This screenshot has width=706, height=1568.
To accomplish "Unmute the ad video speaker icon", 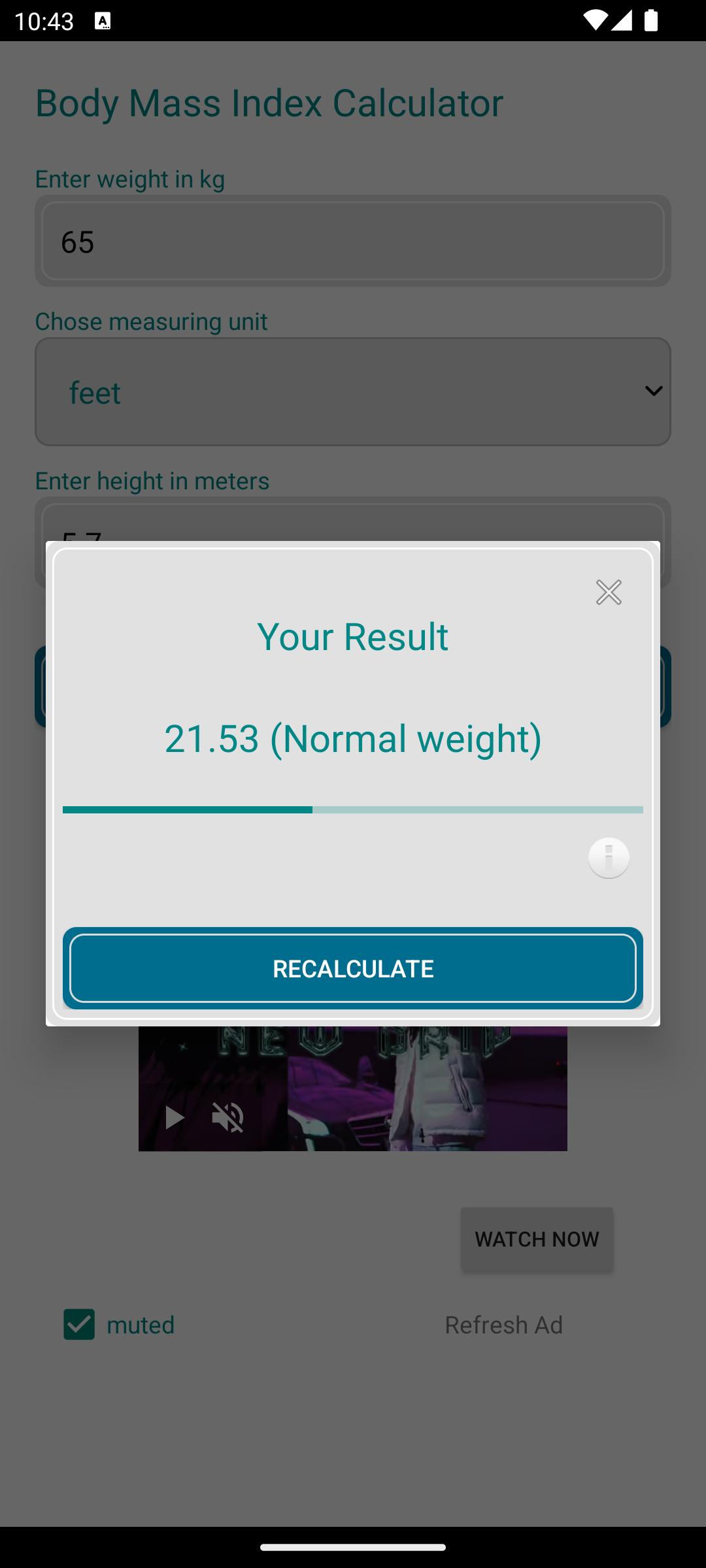I will pos(228,1117).
